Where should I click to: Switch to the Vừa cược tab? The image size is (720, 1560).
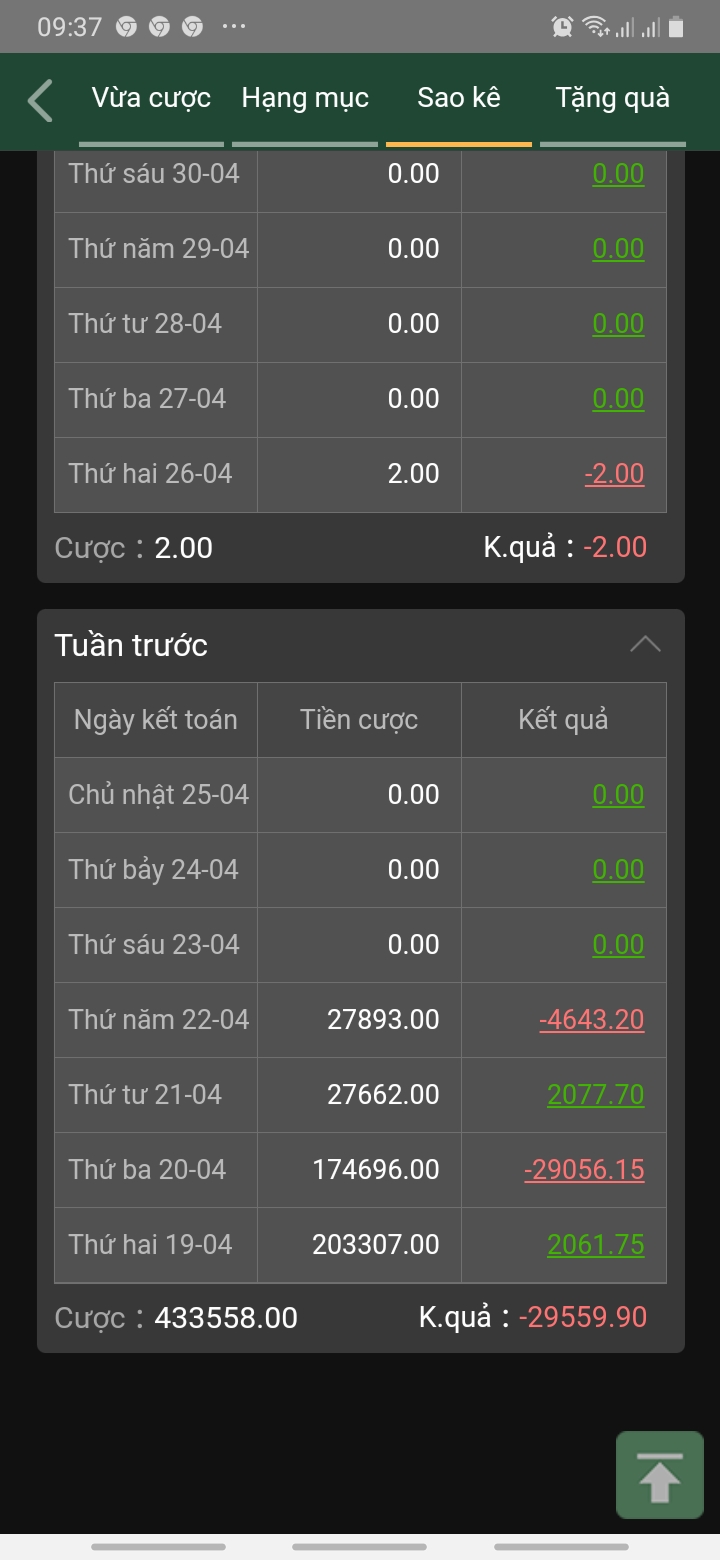pos(151,99)
